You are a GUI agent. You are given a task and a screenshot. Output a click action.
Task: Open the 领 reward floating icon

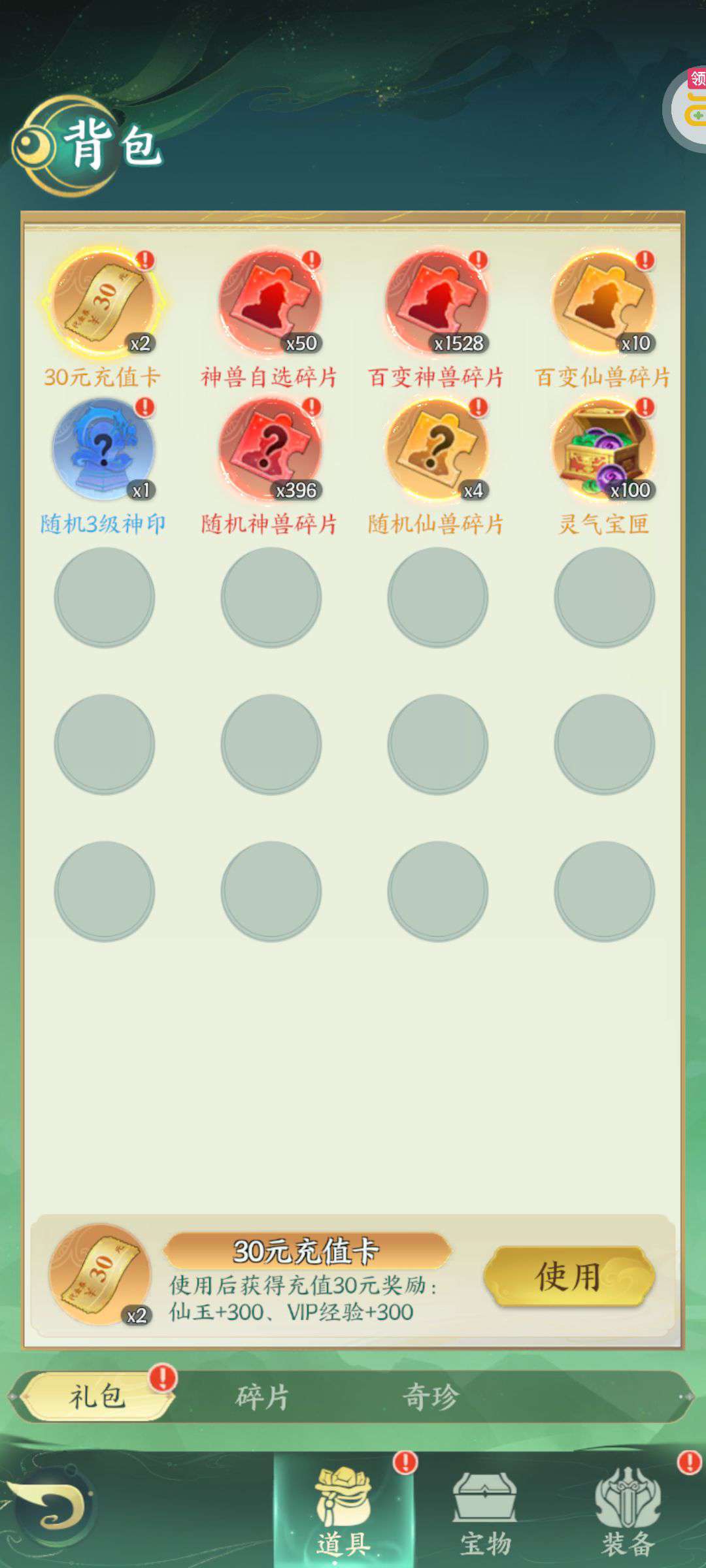pyautogui.click(x=686, y=108)
